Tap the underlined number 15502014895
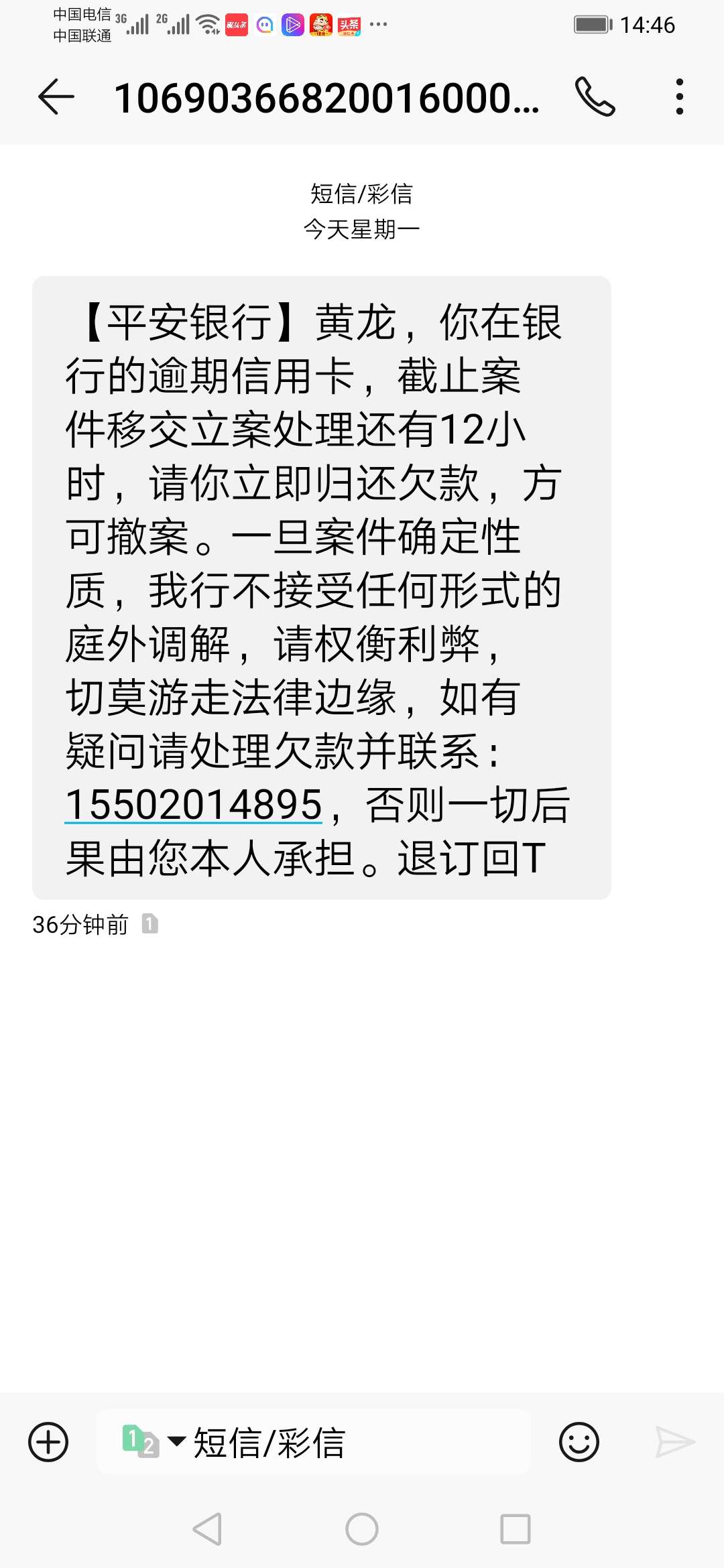This screenshot has height=1568, width=724. [x=194, y=804]
